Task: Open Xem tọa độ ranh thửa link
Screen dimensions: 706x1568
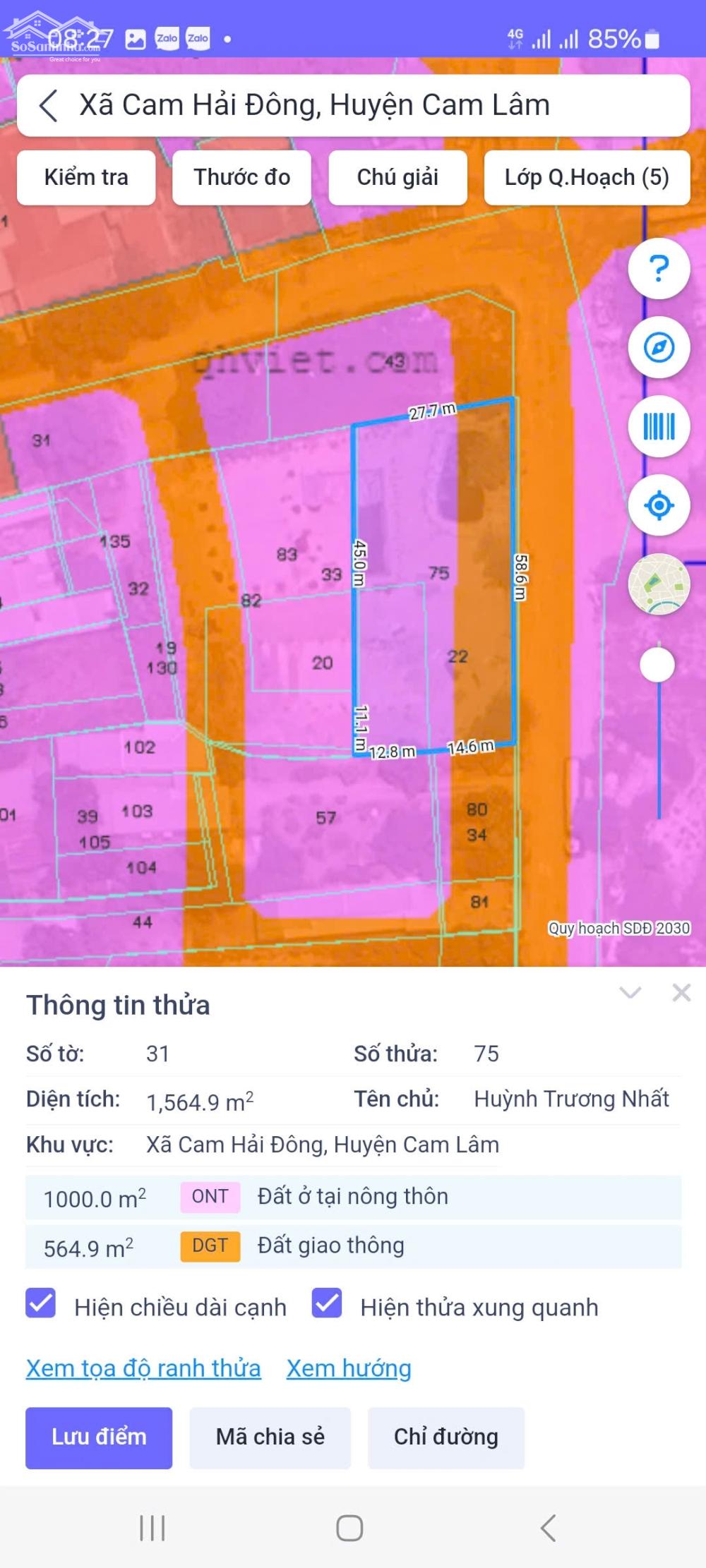Action: [x=143, y=1368]
